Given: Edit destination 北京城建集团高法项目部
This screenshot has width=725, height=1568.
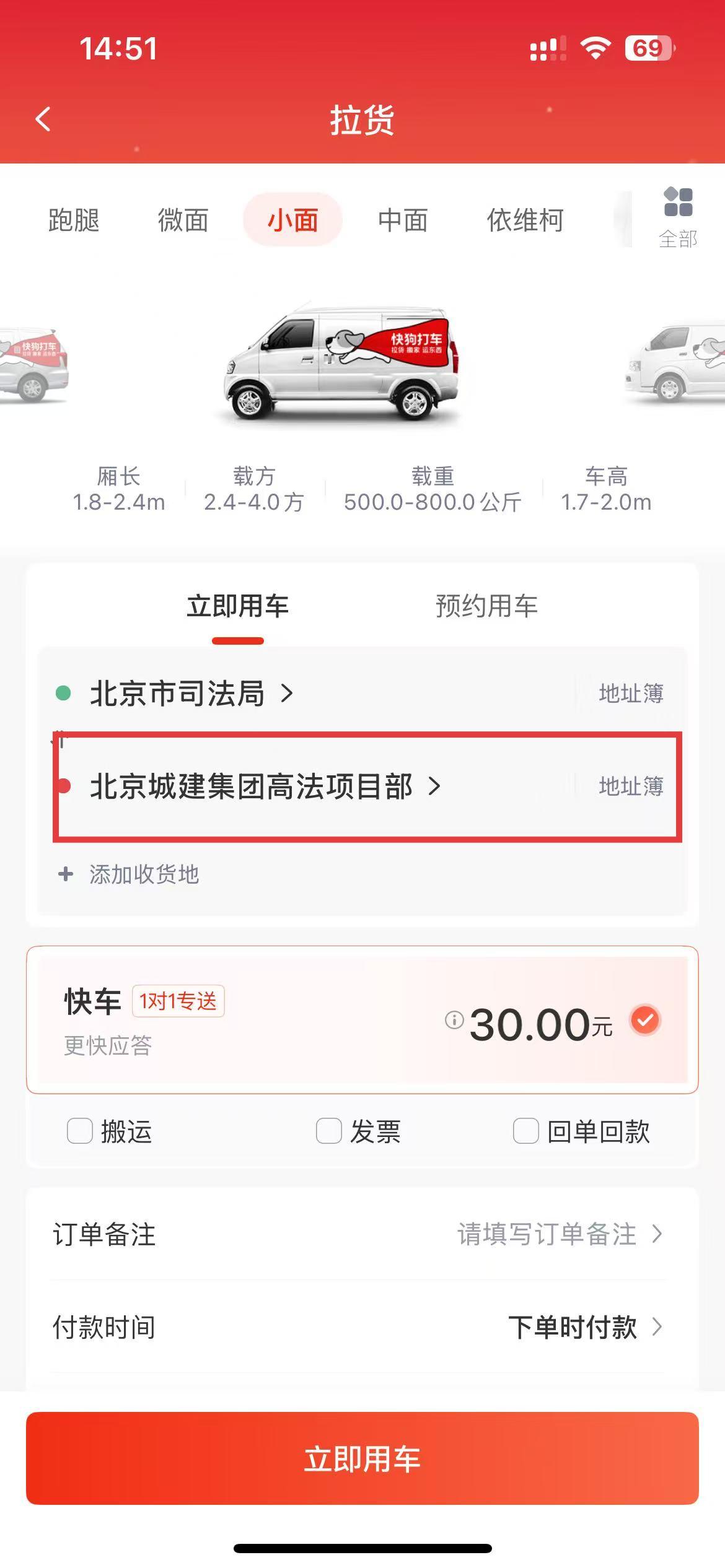Looking at the screenshot, I should click(x=252, y=786).
